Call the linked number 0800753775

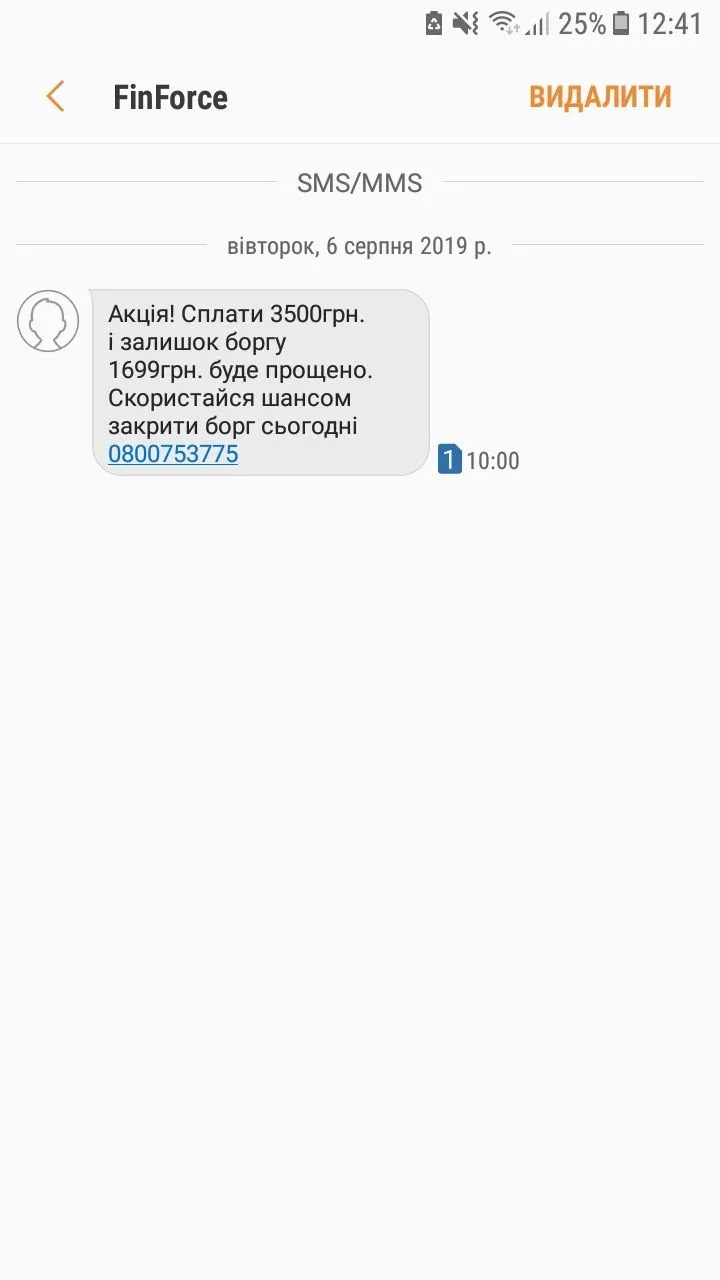173,454
